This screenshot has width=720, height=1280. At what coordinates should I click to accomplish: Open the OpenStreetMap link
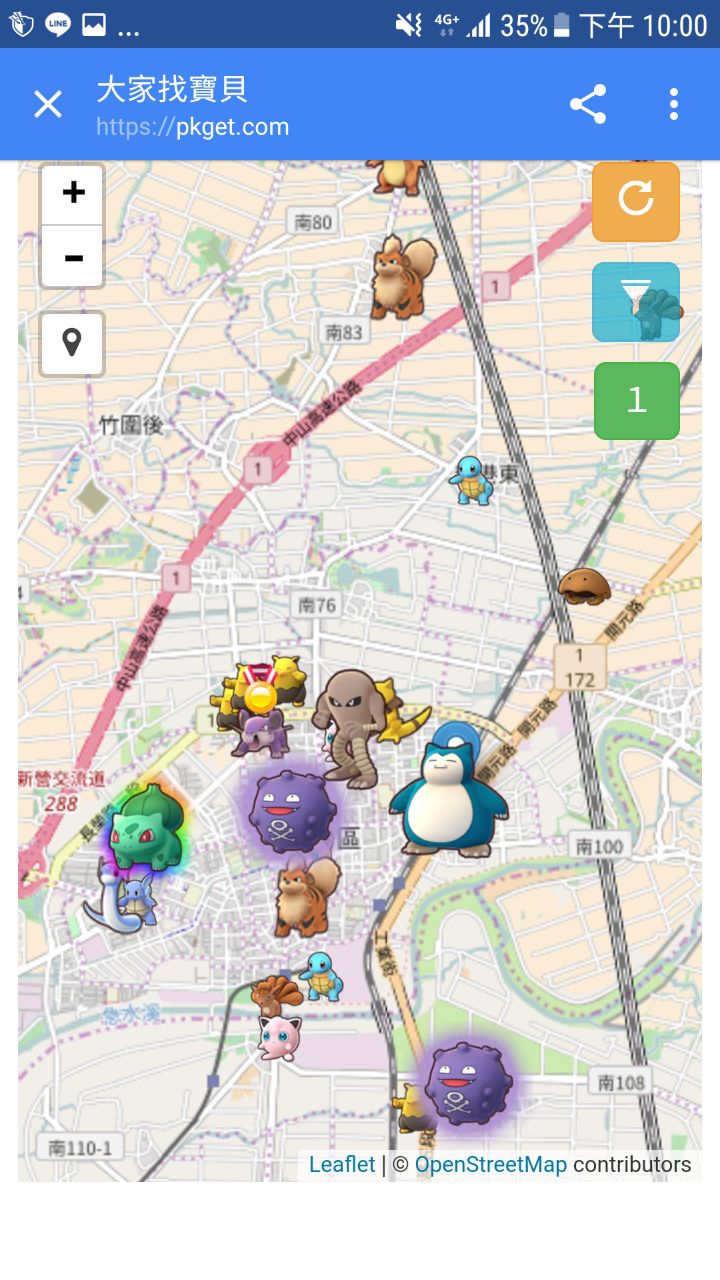[490, 1165]
